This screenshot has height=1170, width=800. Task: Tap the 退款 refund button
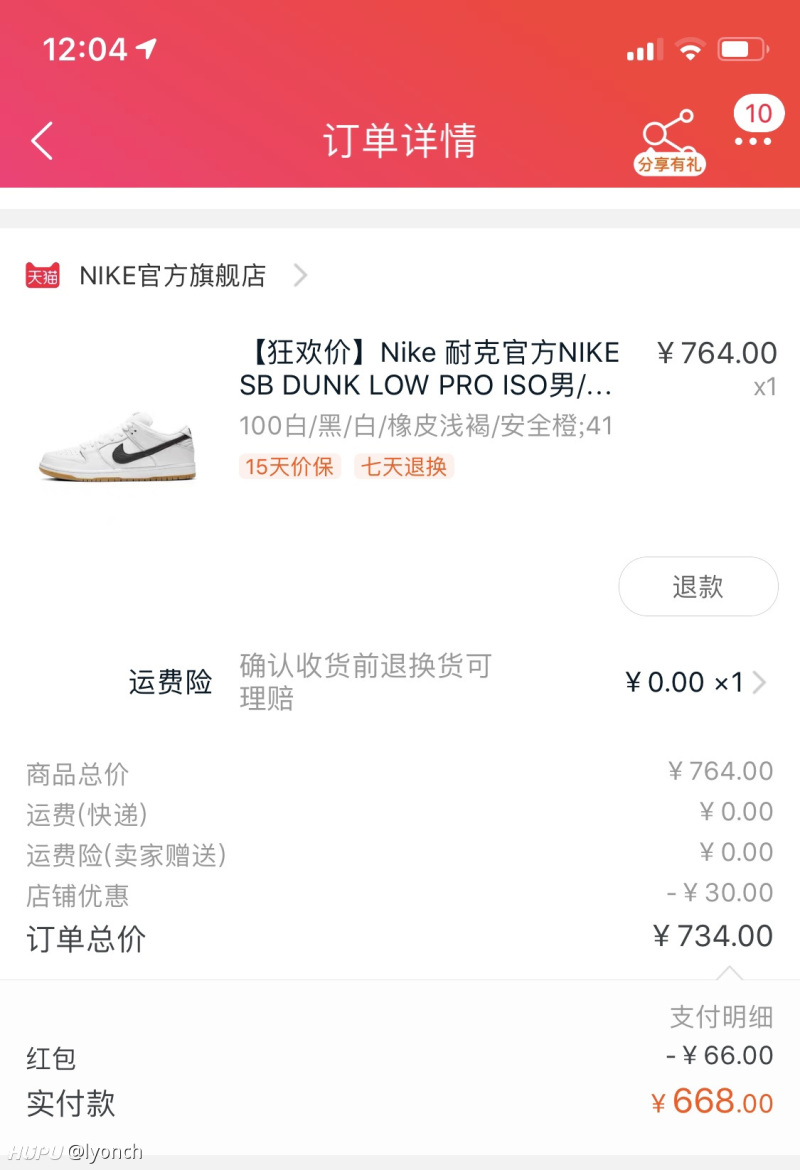click(x=698, y=588)
